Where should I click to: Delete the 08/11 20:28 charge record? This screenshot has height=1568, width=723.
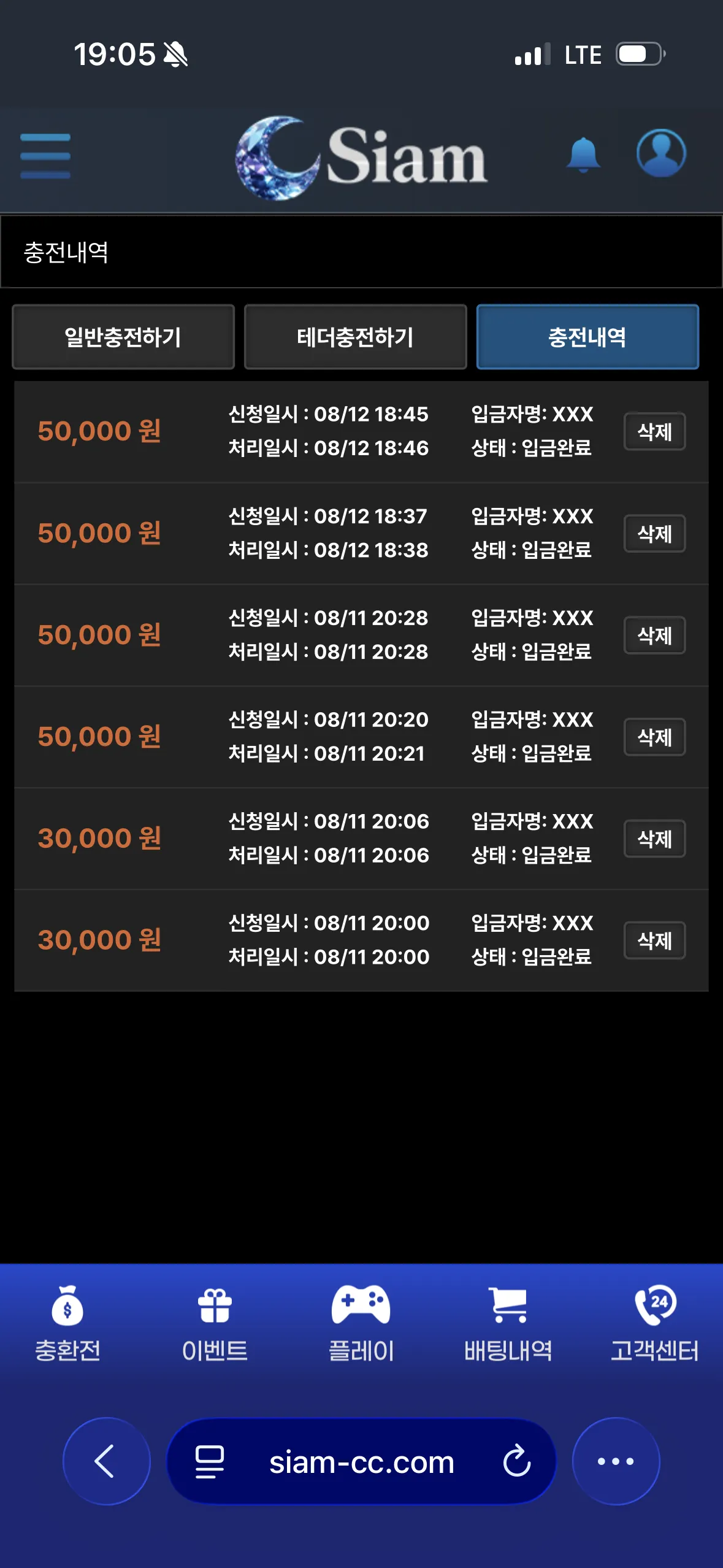coord(654,635)
